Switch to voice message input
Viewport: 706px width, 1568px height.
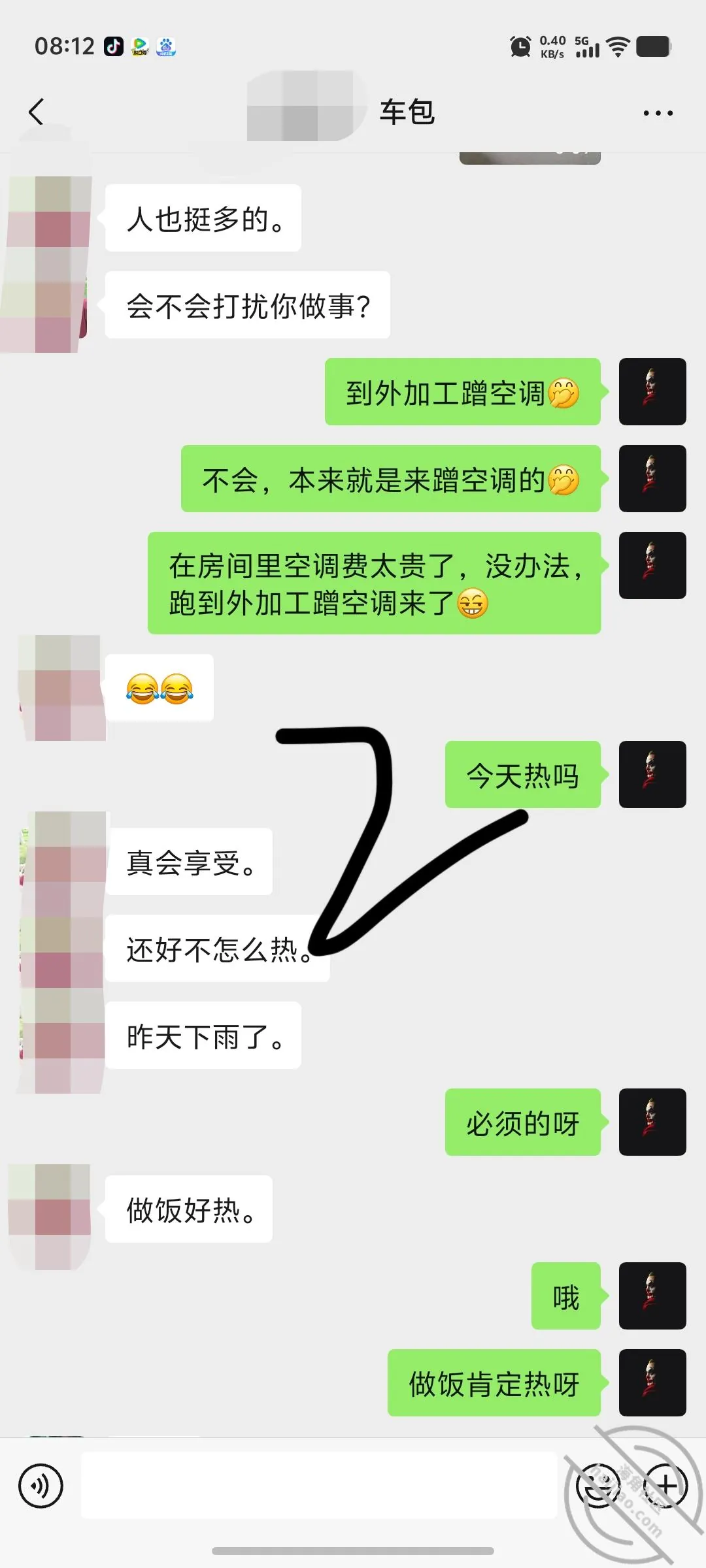41,1486
